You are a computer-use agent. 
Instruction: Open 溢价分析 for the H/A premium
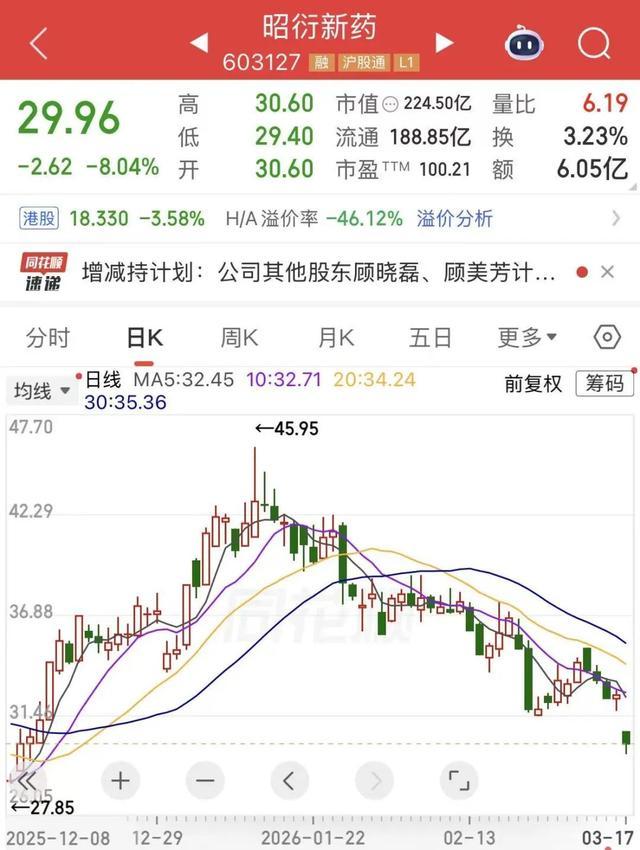pyautogui.click(x=455, y=218)
